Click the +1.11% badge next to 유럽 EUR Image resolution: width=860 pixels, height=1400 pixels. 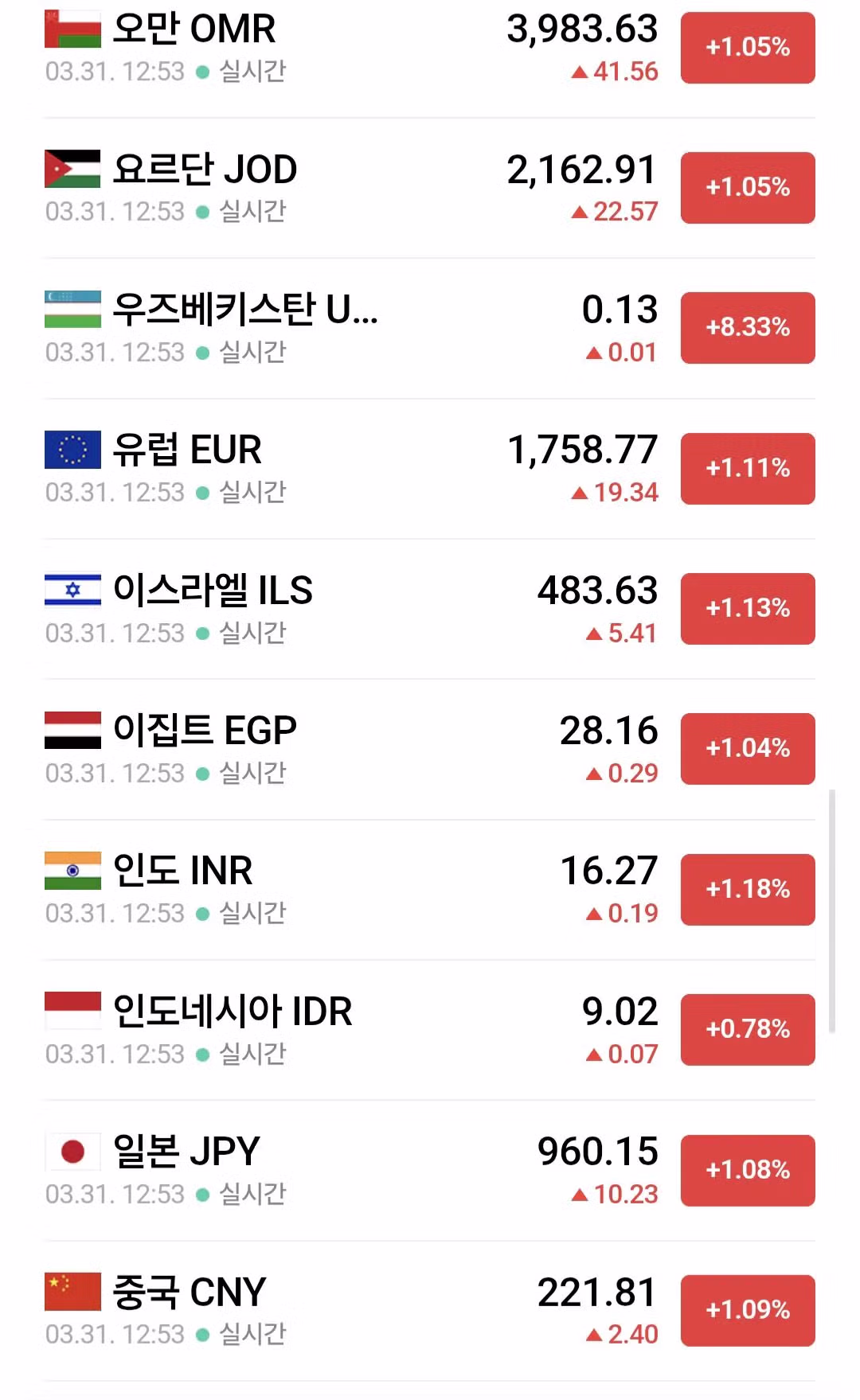(x=746, y=469)
